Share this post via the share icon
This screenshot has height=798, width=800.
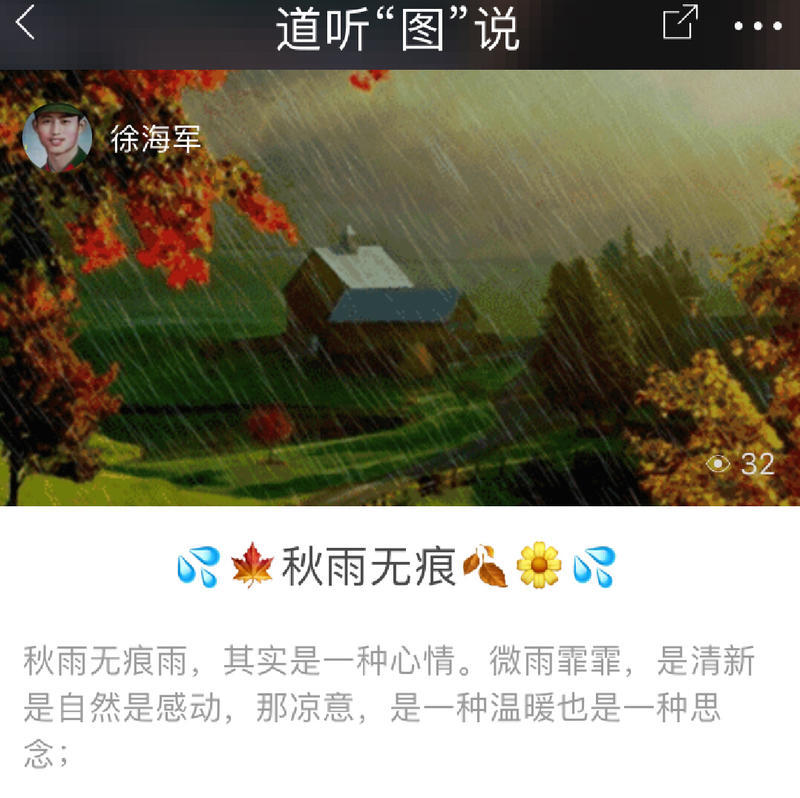click(x=680, y=24)
